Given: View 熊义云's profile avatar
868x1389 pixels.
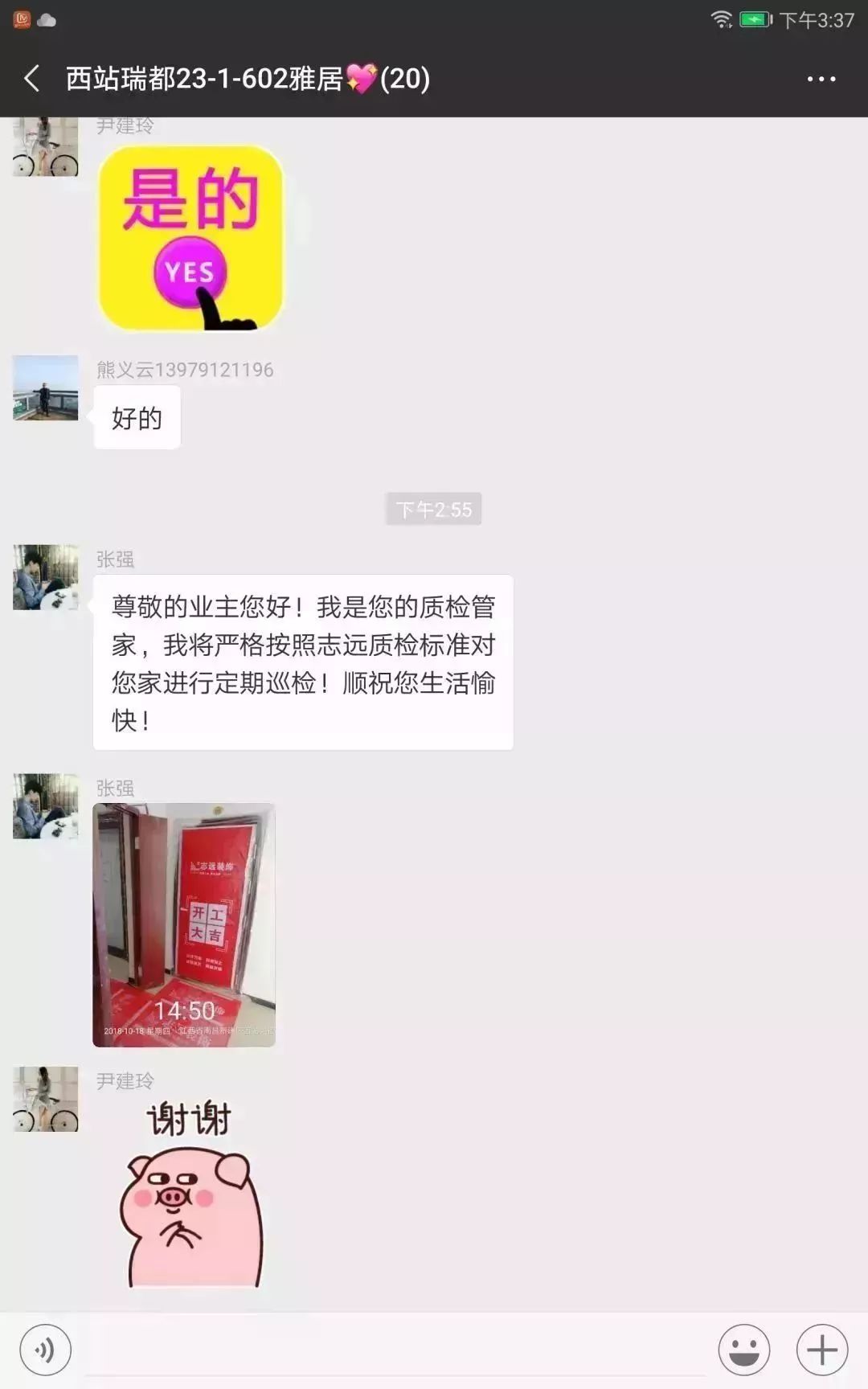Looking at the screenshot, I should [x=46, y=387].
